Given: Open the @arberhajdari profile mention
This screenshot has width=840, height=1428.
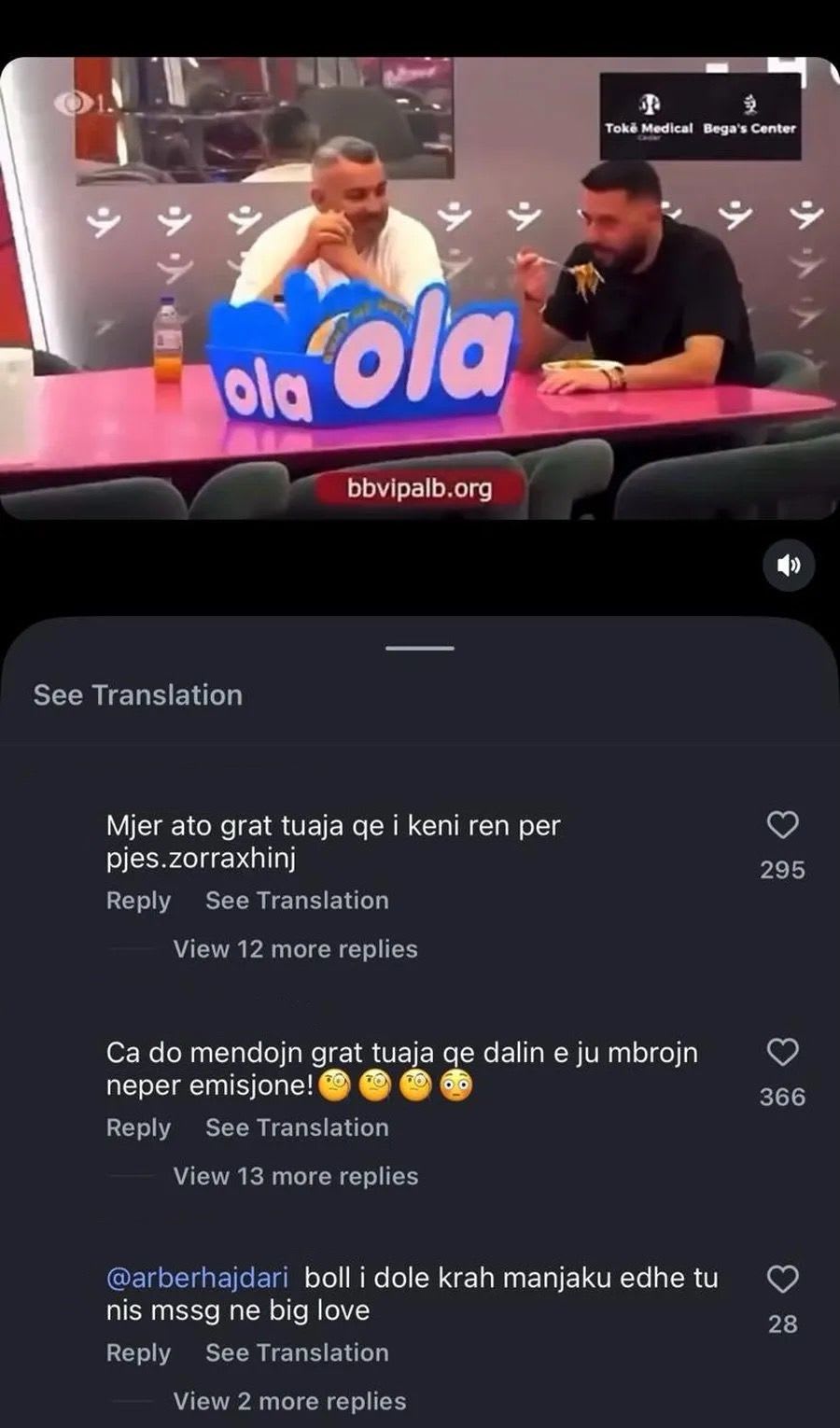Looking at the screenshot, I should [x=197, y=1278].
